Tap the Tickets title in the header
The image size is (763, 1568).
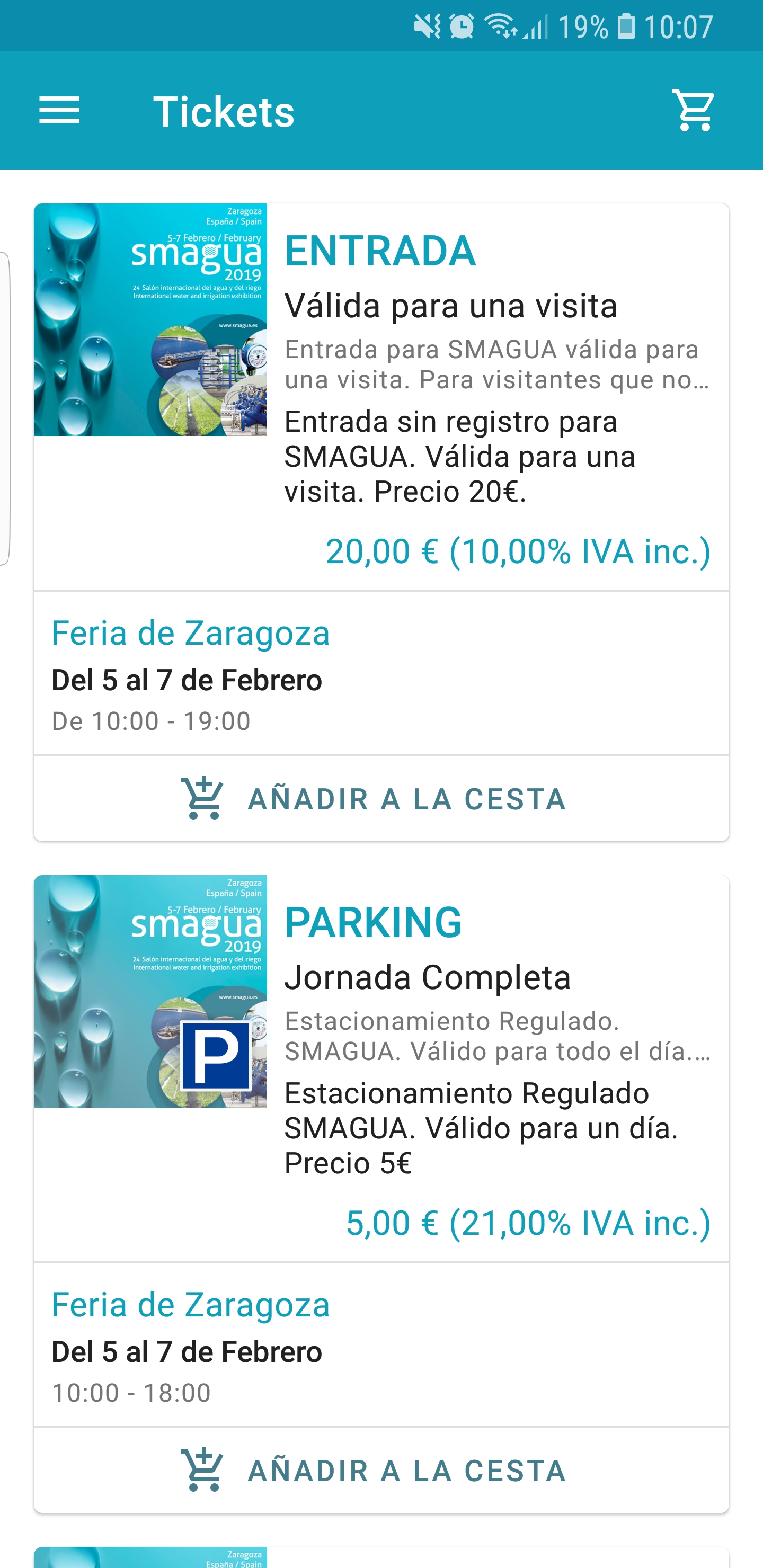[x=224, y=111]
